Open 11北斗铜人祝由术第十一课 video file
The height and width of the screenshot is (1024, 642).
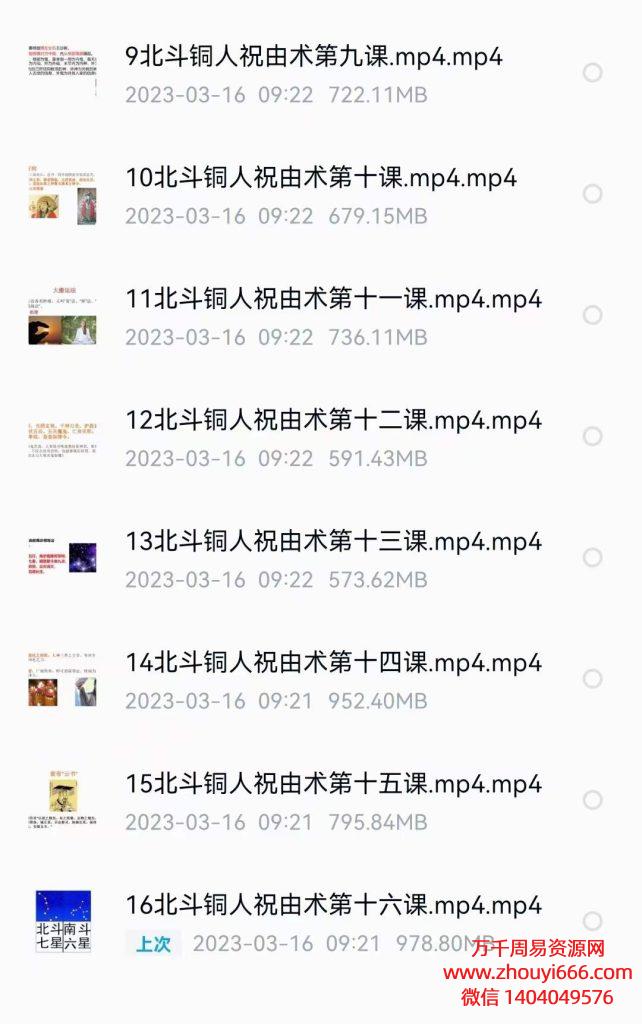pos(333,299)
